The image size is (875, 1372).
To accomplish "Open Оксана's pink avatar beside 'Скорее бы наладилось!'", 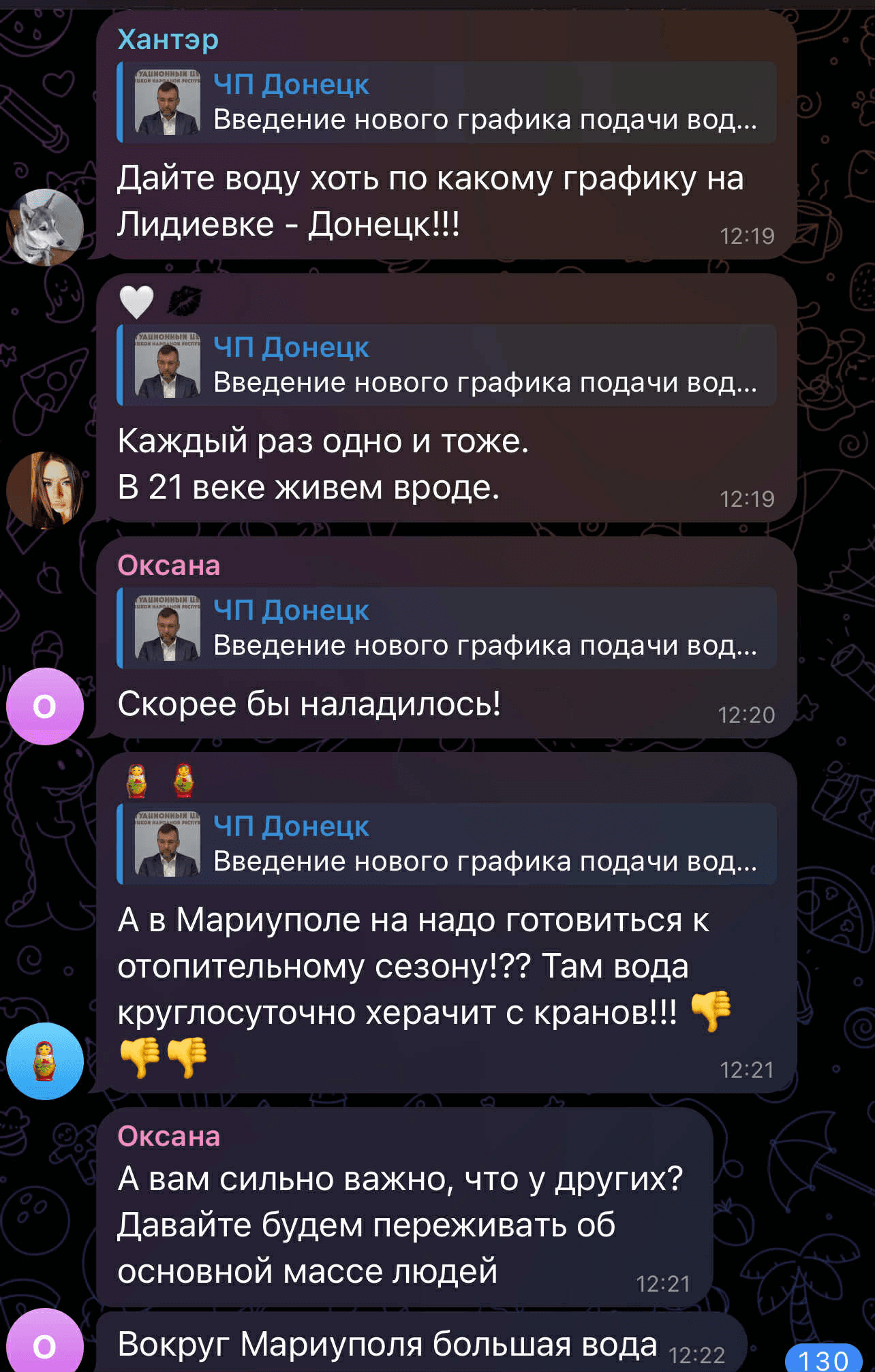I will (x=45, y=706).
